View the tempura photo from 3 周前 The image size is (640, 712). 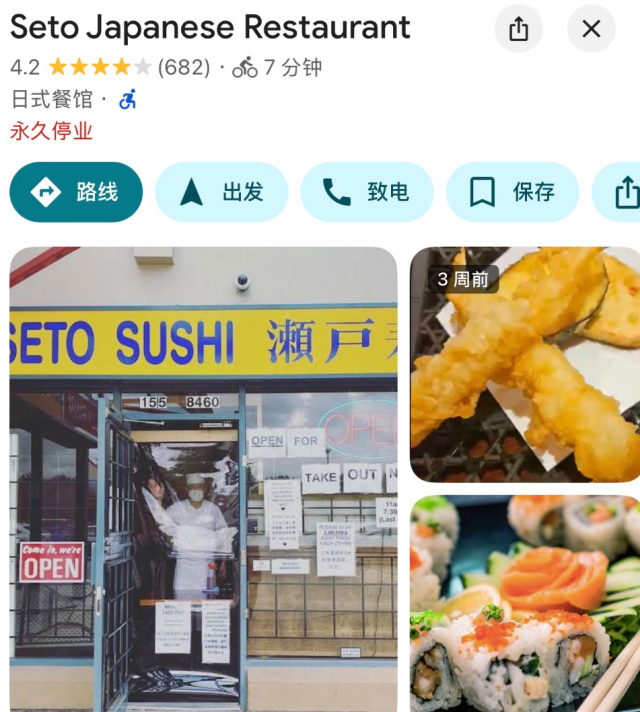click(x=525, y=364)
